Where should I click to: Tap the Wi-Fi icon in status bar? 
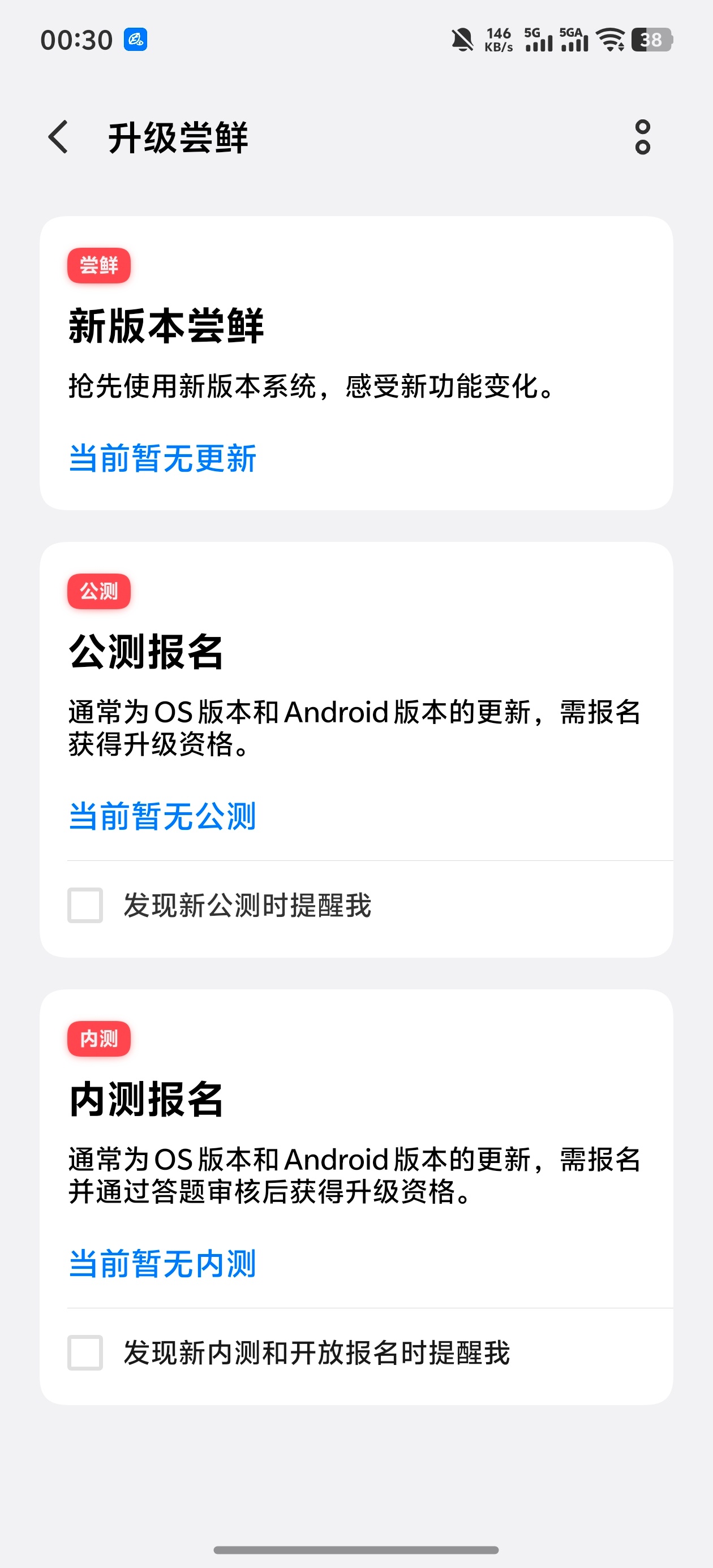[611, 41]
